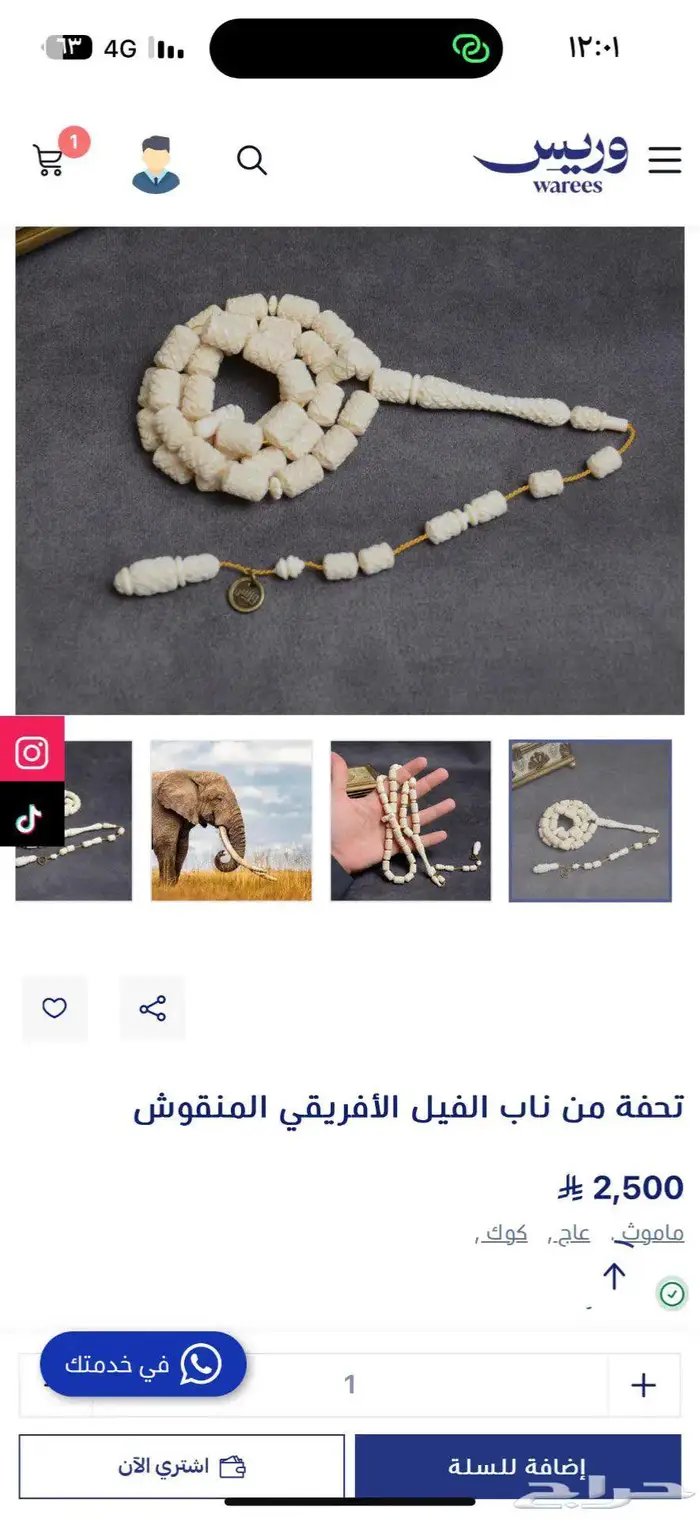700x1519 pixels.
Task: Open the shopping cart
Action: point(50,160)
